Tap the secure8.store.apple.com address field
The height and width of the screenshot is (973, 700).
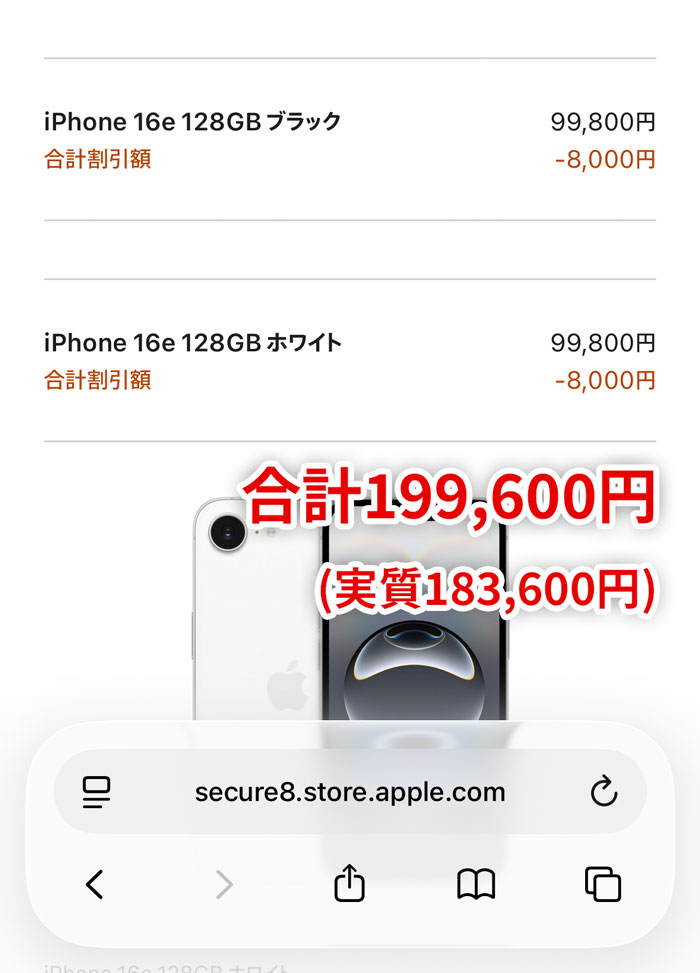350,793
